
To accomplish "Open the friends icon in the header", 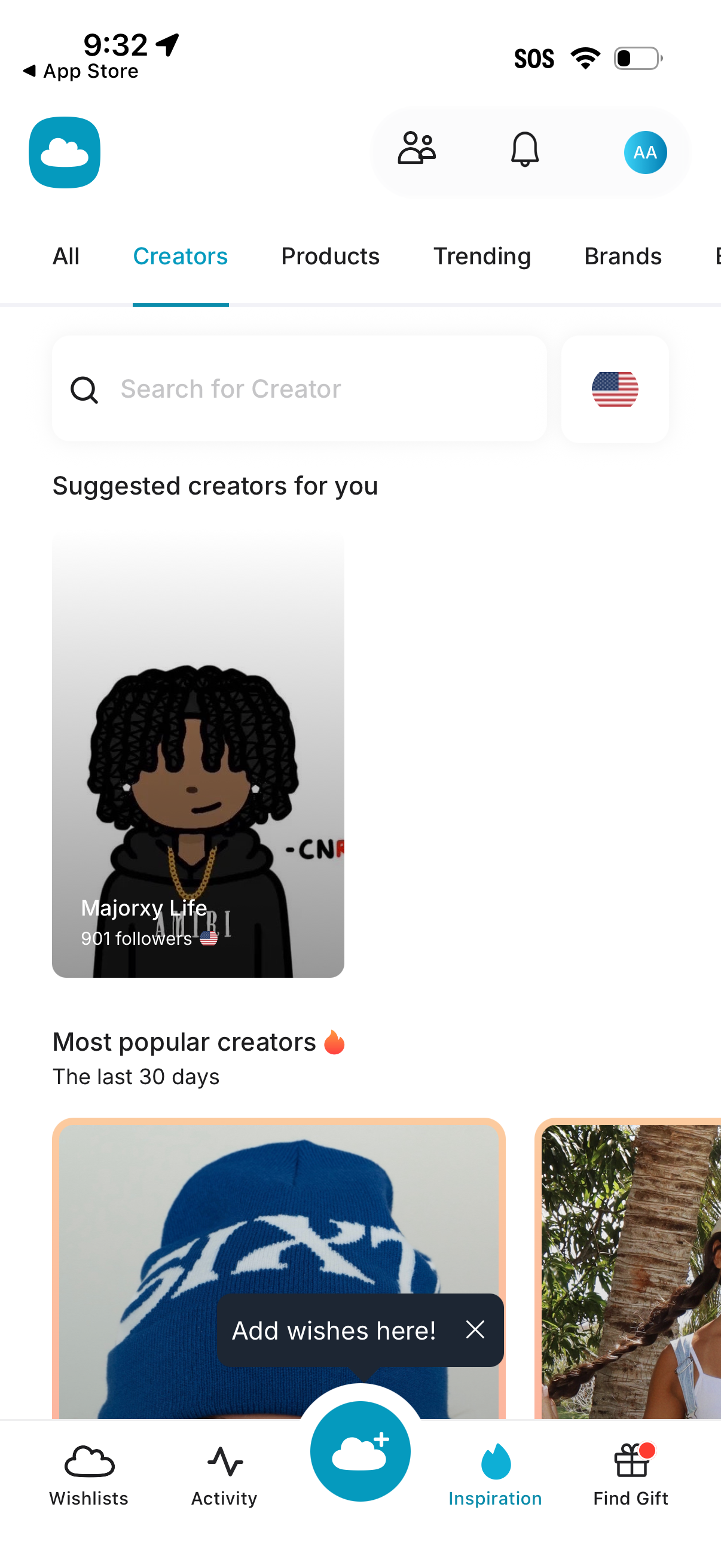I will [417, 149].
